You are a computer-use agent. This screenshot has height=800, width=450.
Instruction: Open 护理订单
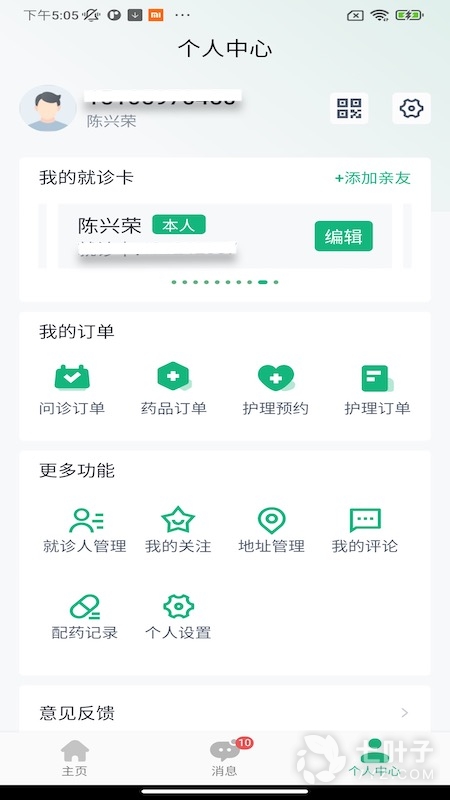[377, 390]
